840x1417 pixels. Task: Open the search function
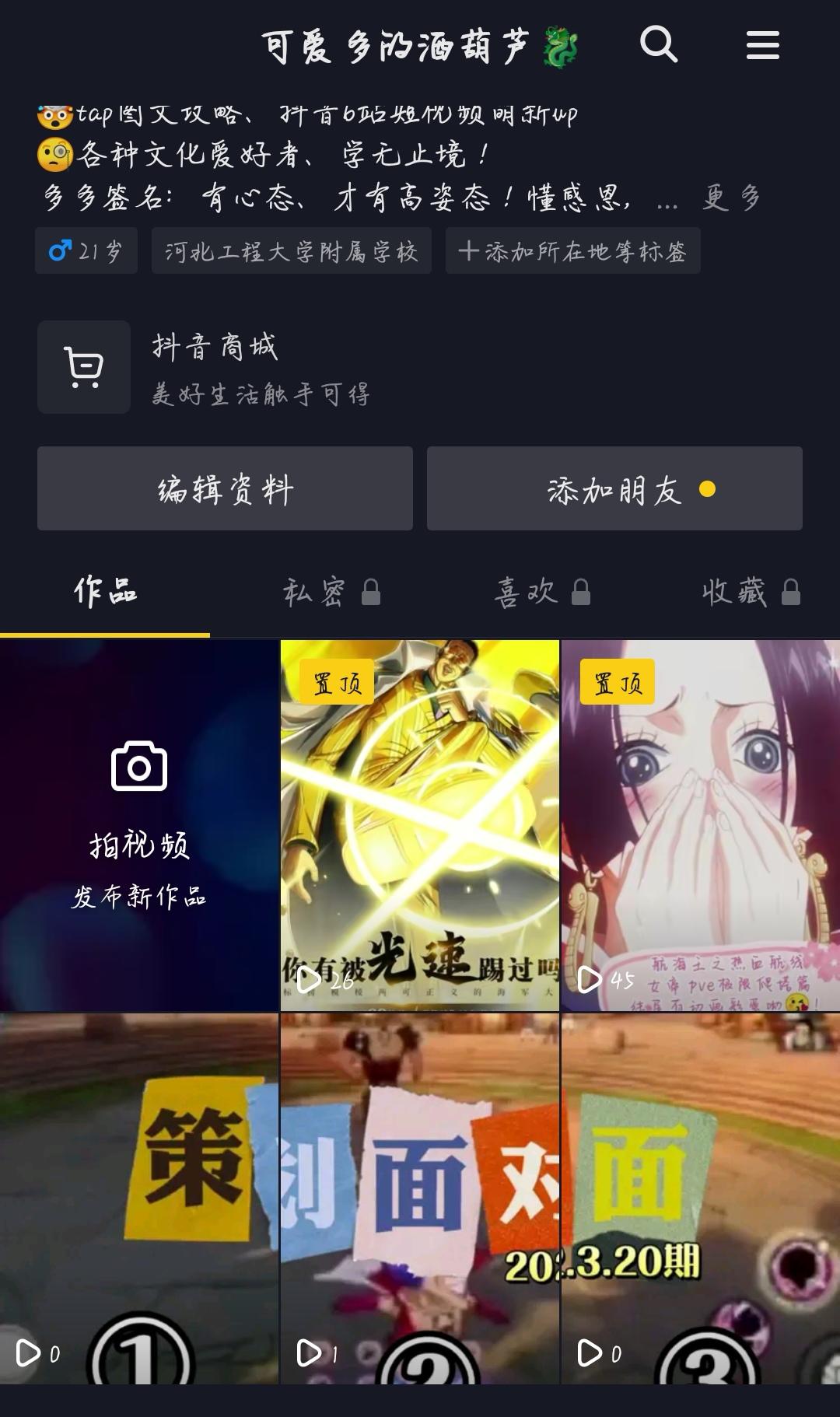click(x=660, y=45)
